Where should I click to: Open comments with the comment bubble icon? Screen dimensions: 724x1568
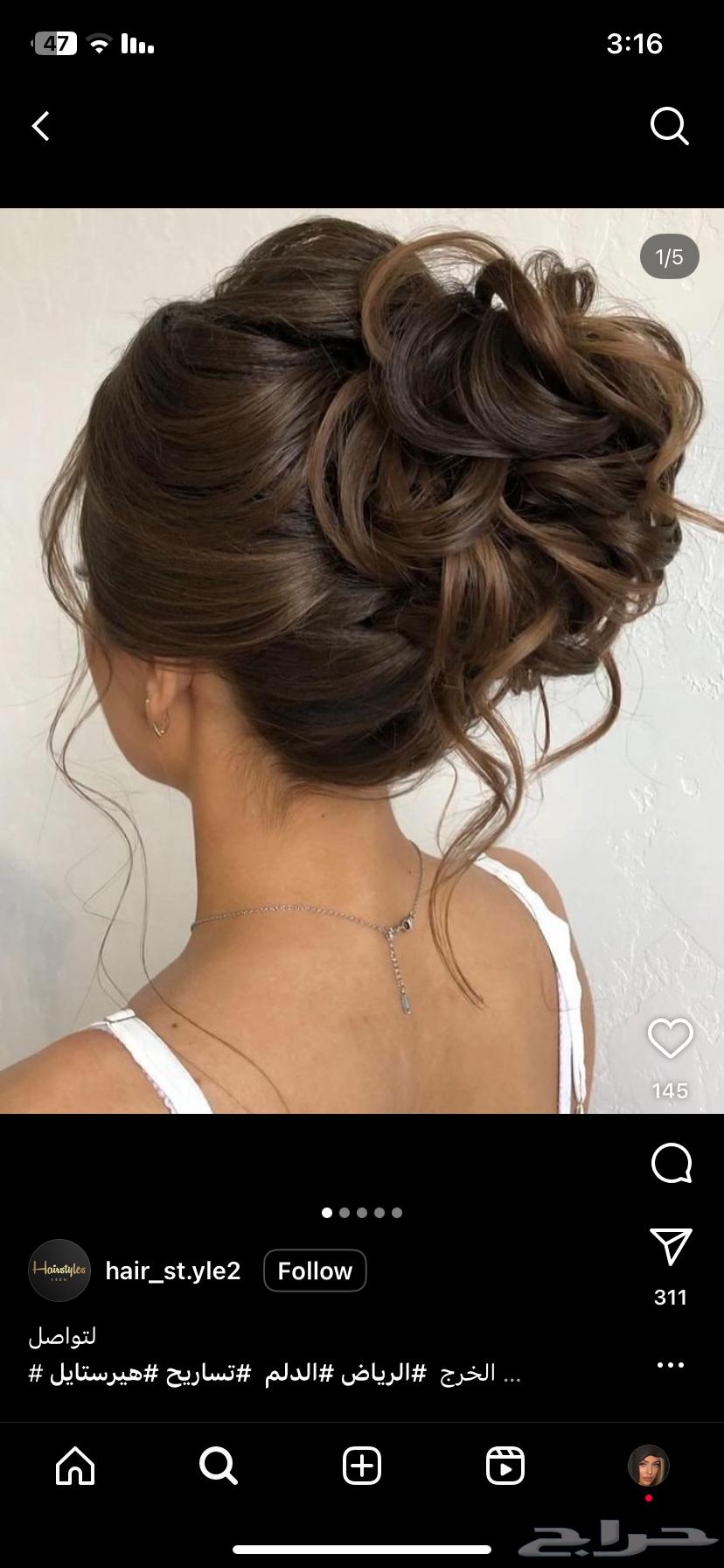669,1164
